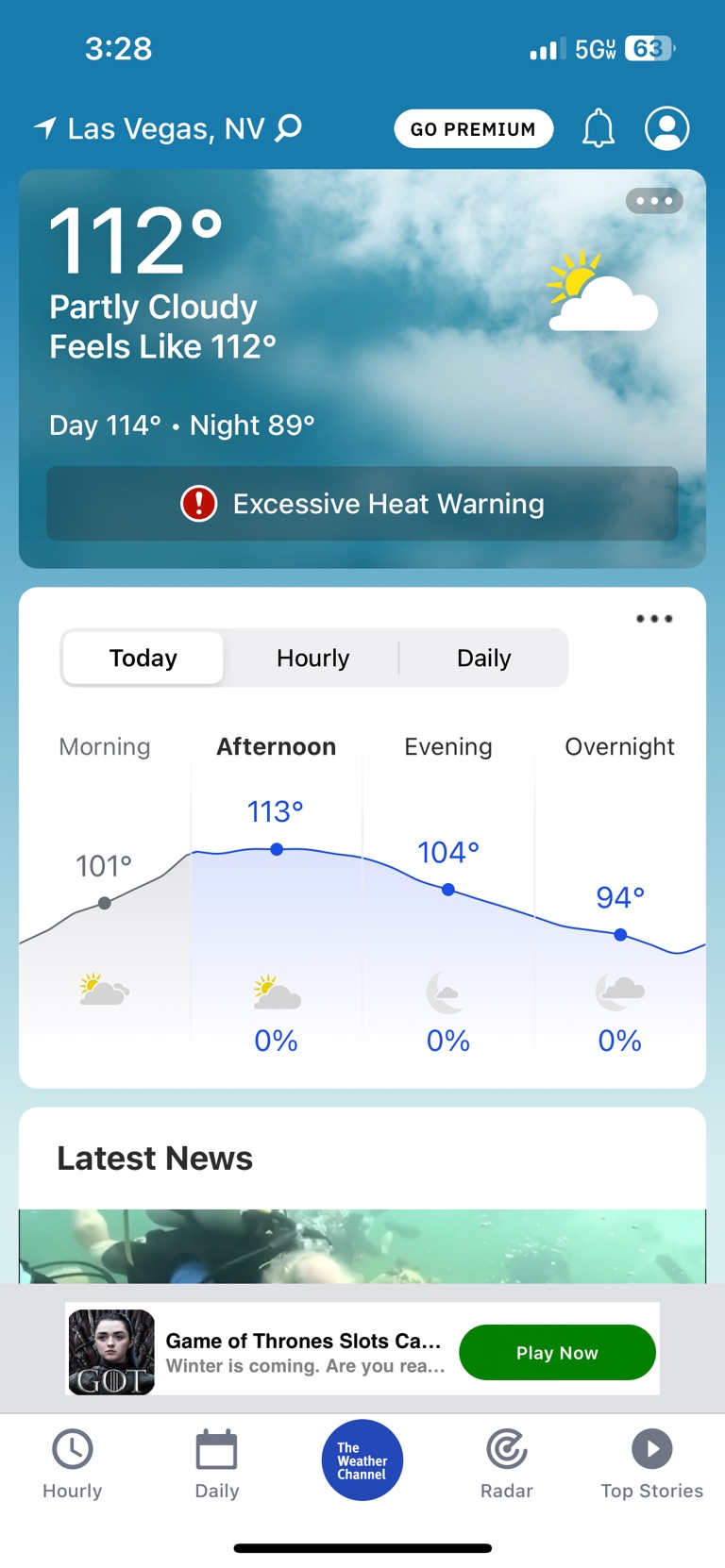Go to The Weather Channel home tab

pos(362,1460)
